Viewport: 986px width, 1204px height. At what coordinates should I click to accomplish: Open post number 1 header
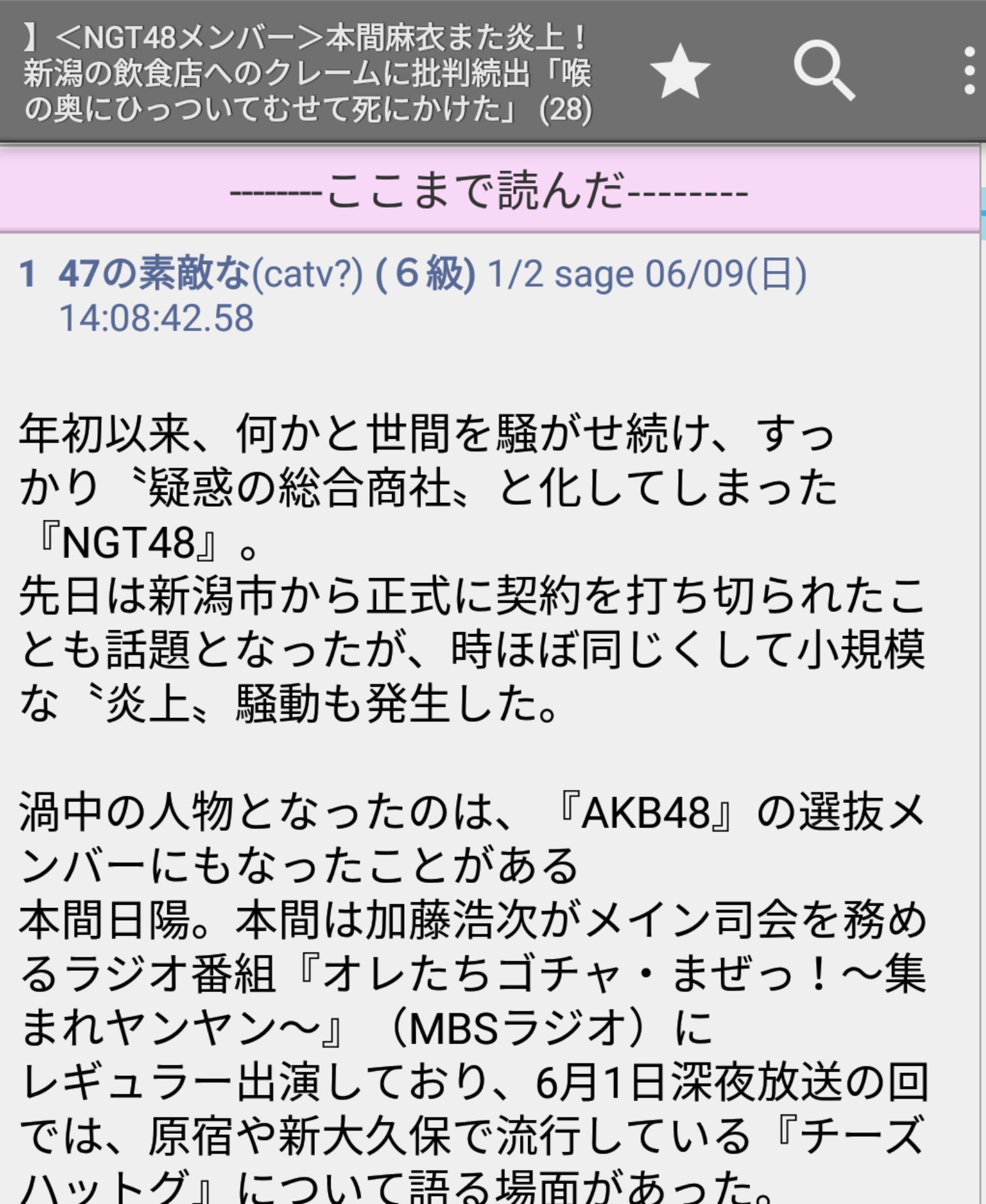28,275
